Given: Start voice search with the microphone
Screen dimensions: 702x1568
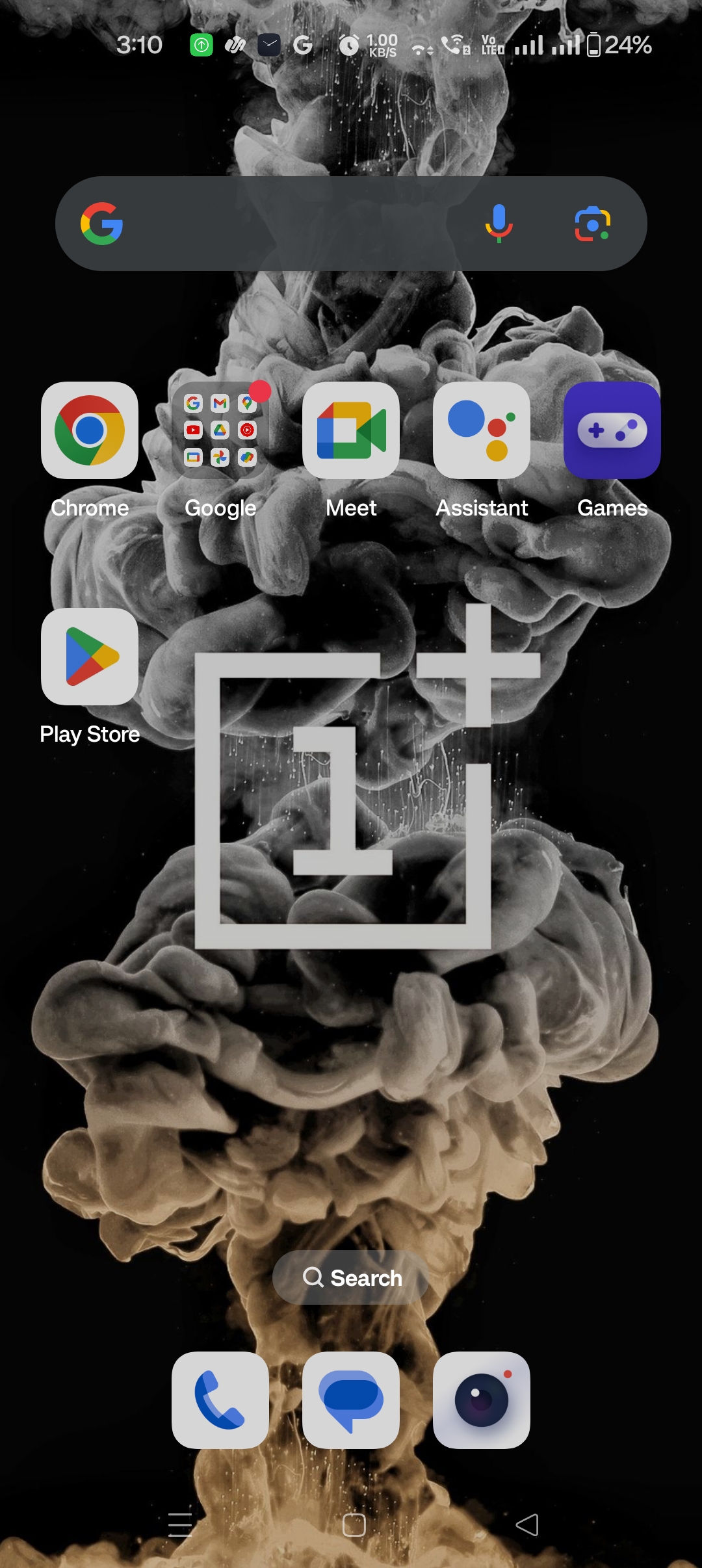Looking at the screenshot, I should 499,224.
